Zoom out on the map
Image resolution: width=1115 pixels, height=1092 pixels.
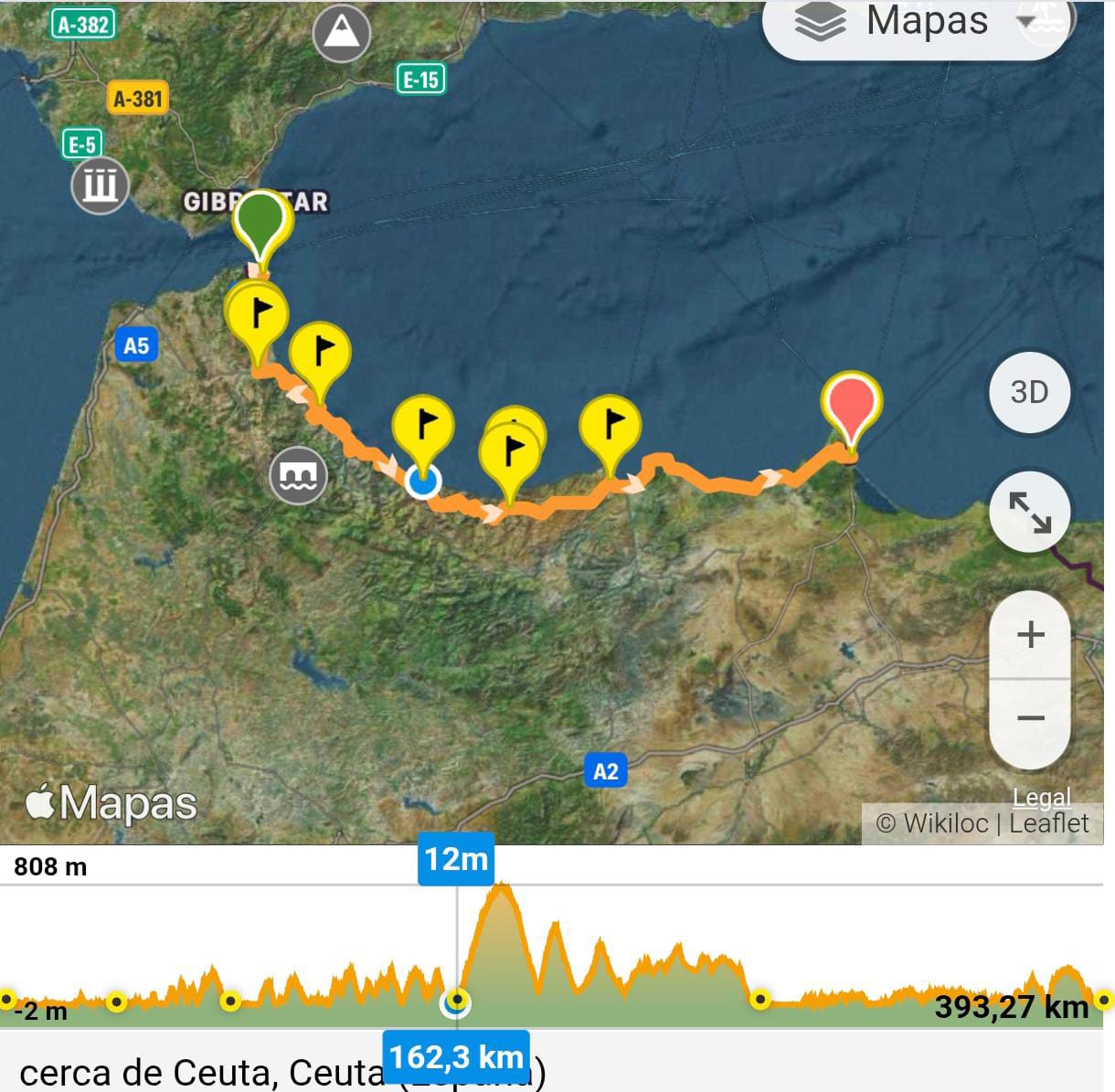coord(1030,718)
